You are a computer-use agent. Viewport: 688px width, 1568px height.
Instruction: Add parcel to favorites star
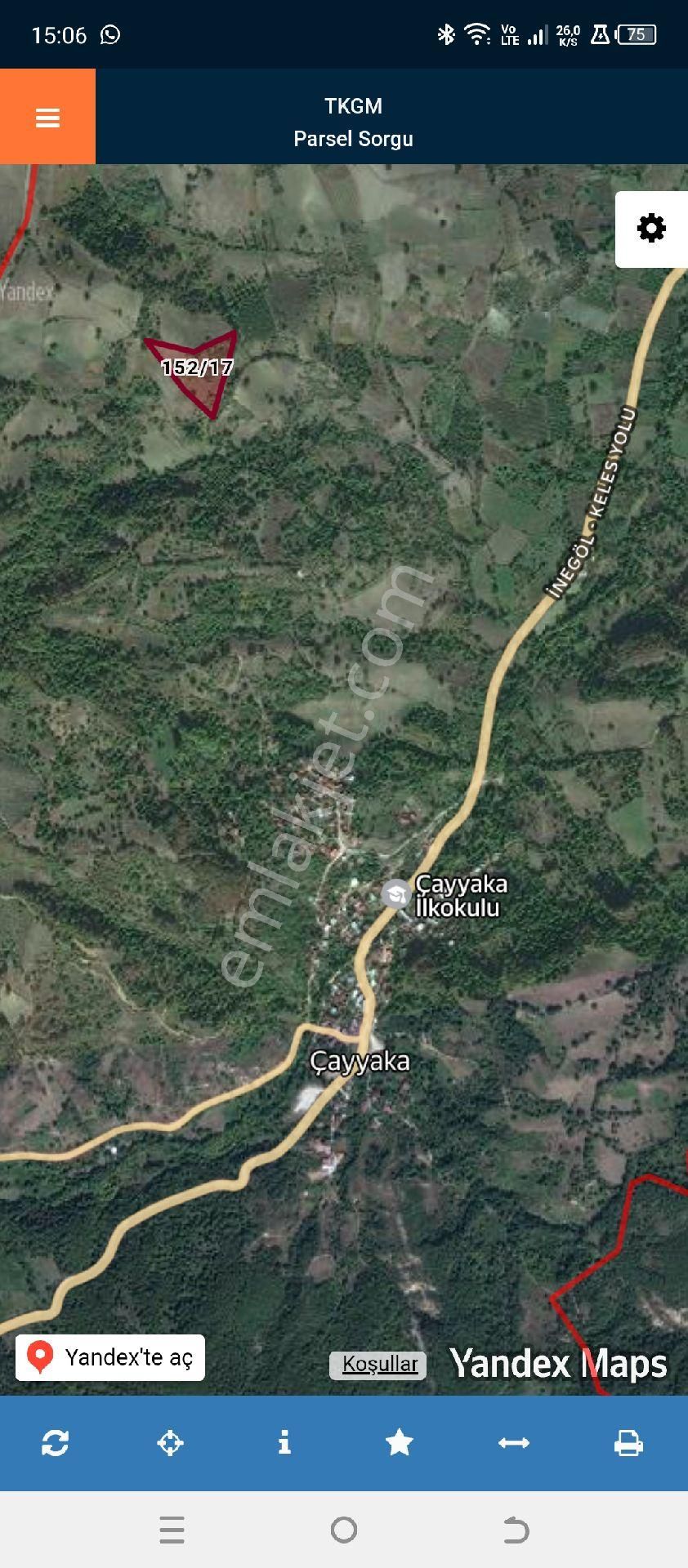[x=399, y=1443]
